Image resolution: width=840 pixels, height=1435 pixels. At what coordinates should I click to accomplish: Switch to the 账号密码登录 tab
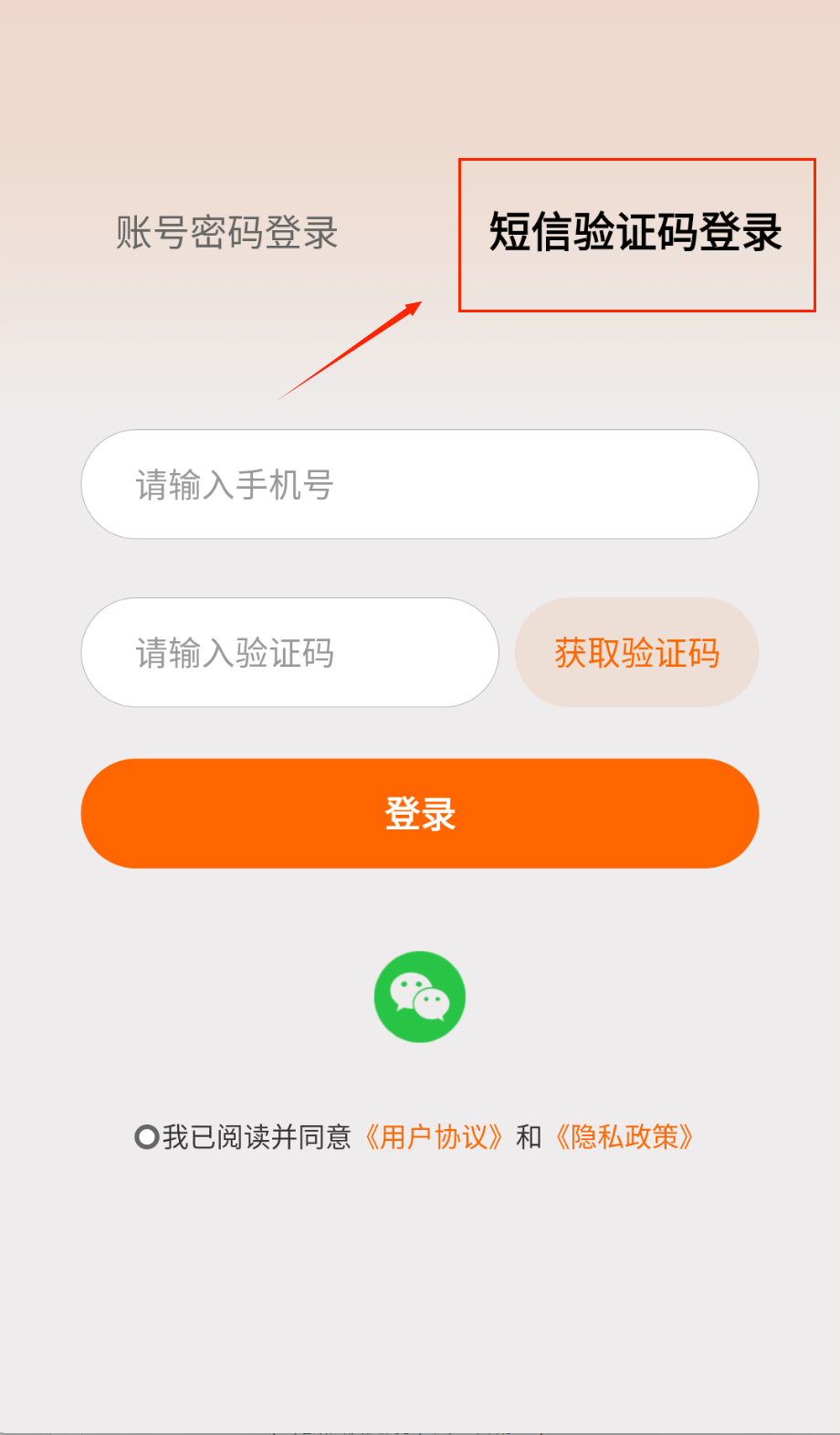click(226, 233)
